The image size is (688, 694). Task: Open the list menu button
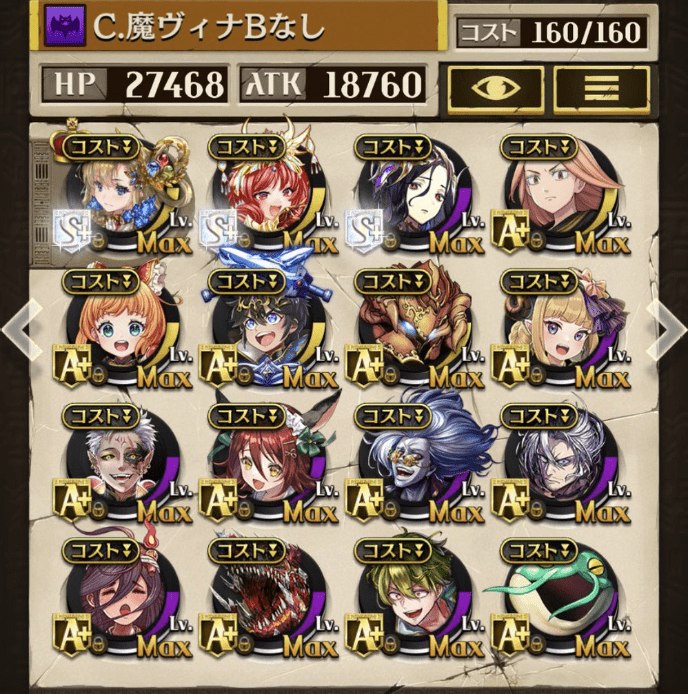tap(601, 89)
